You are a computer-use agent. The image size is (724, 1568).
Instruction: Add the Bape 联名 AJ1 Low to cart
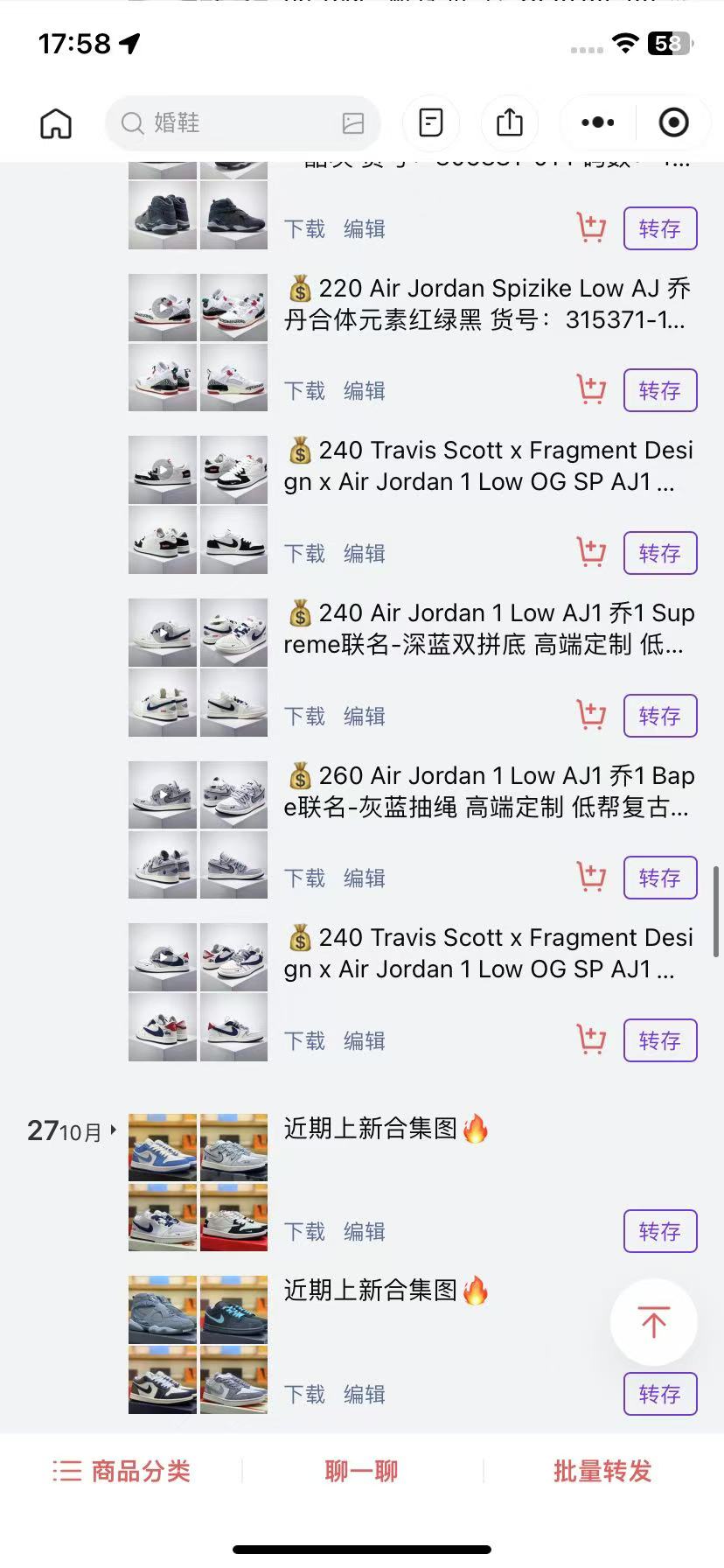tap(591, 877)
